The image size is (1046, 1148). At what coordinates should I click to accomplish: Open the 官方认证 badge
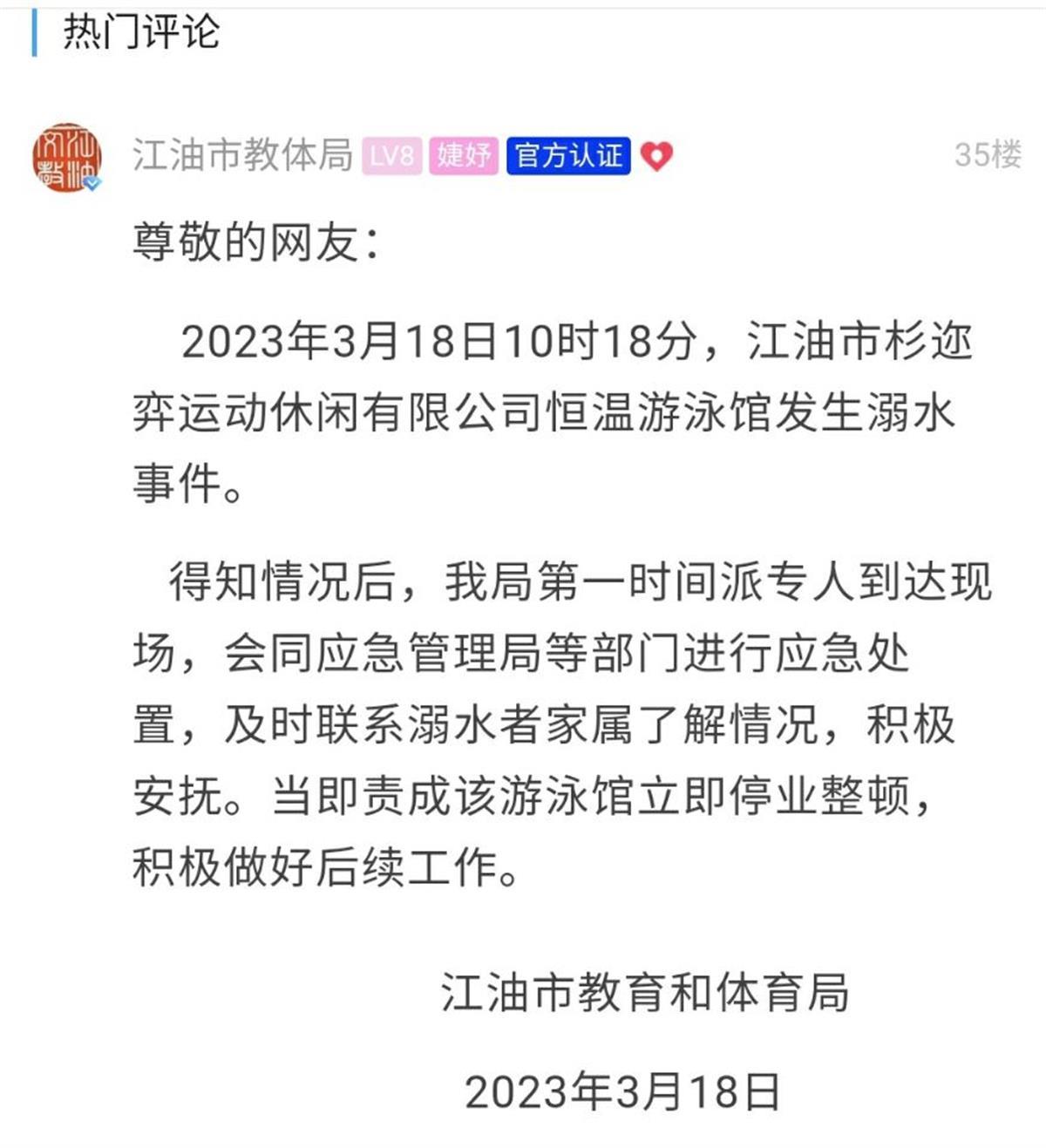(568, 156)
